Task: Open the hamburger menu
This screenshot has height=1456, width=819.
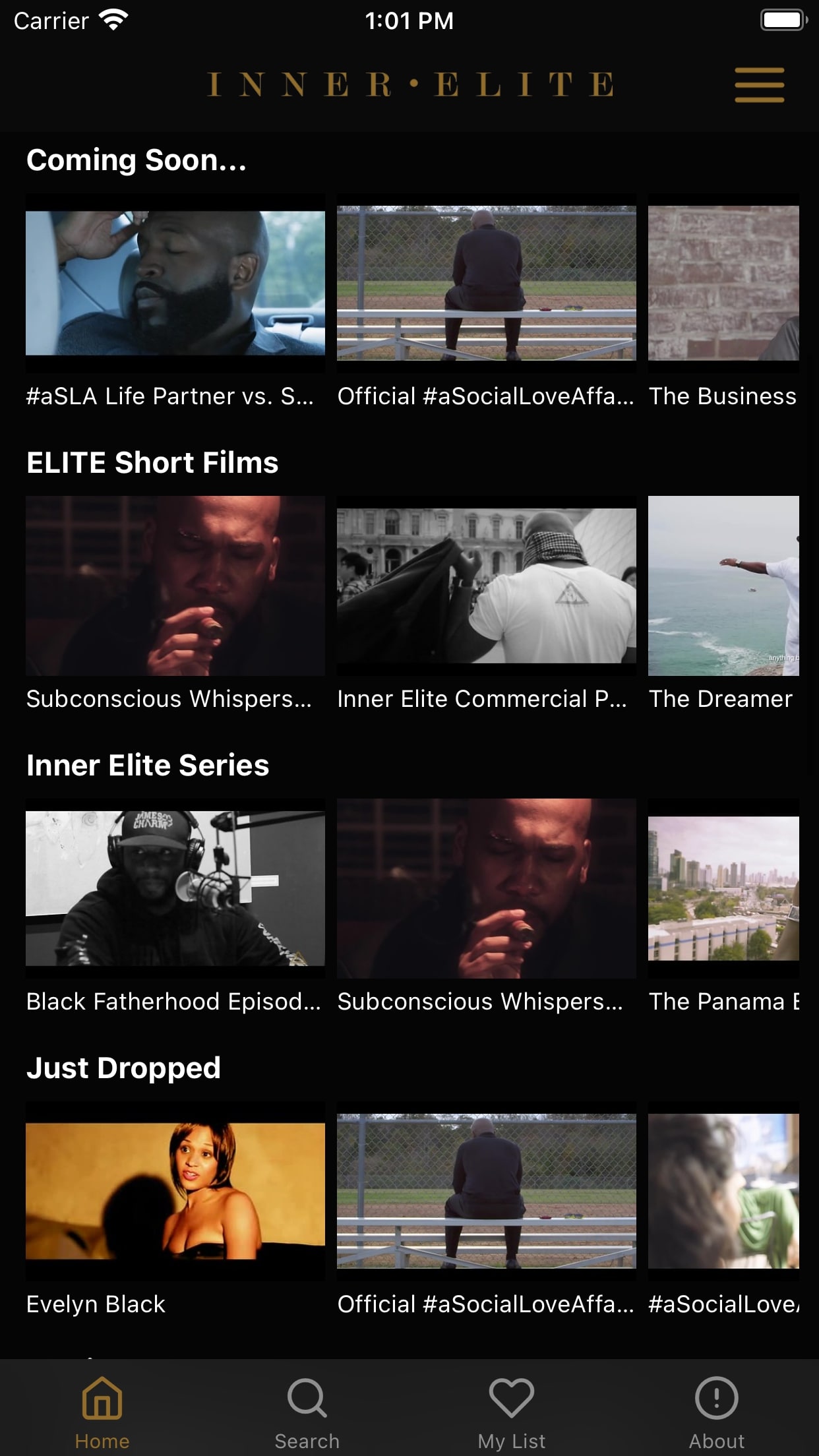Action: coord(760,85)
